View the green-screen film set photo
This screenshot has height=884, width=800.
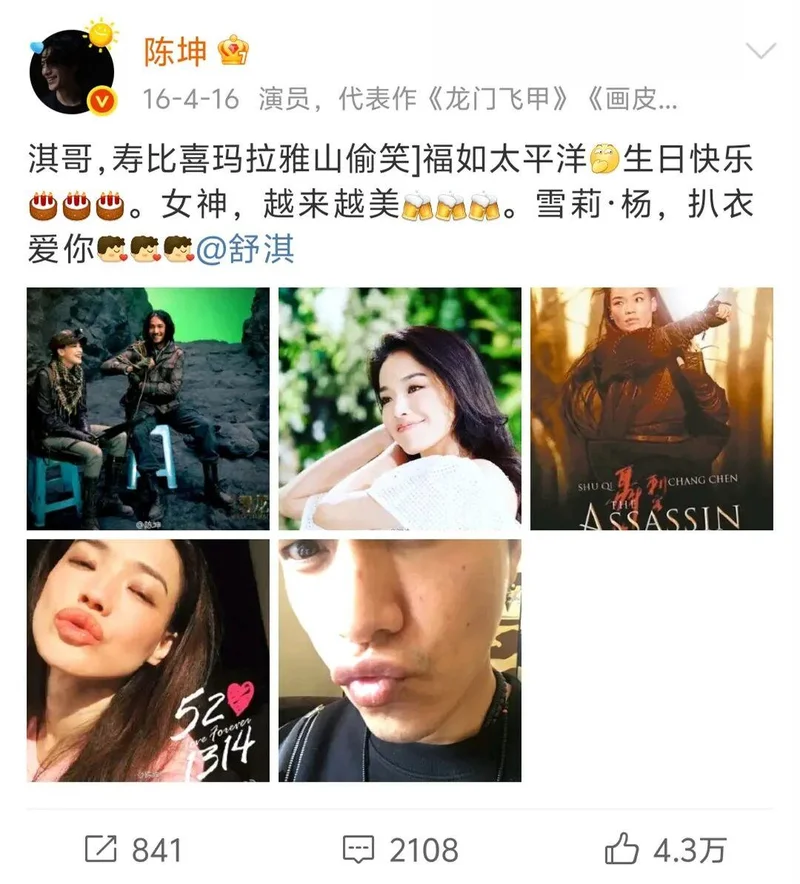coord(148,408)
